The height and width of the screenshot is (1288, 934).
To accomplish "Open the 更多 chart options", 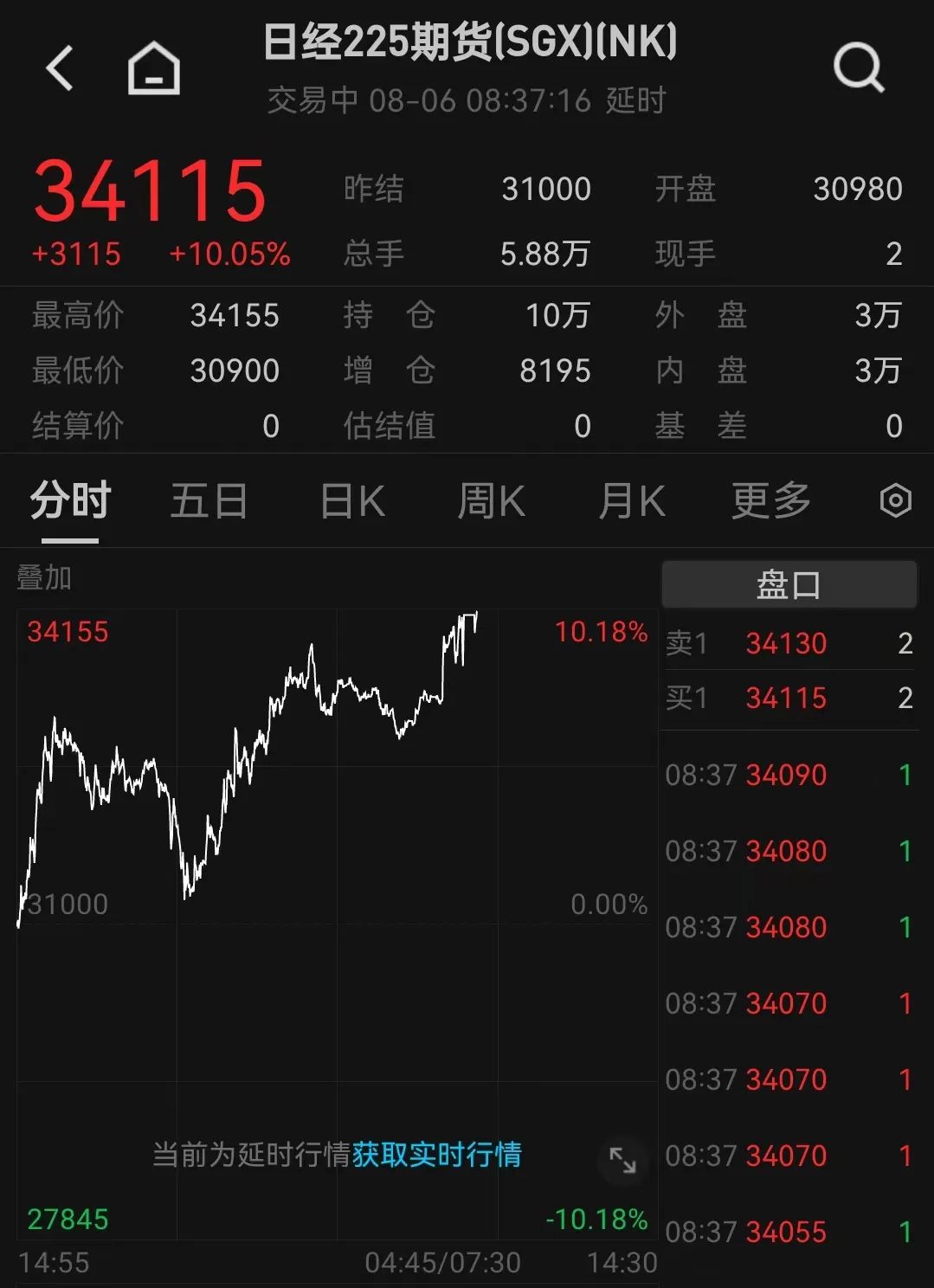I will (770, 502).
